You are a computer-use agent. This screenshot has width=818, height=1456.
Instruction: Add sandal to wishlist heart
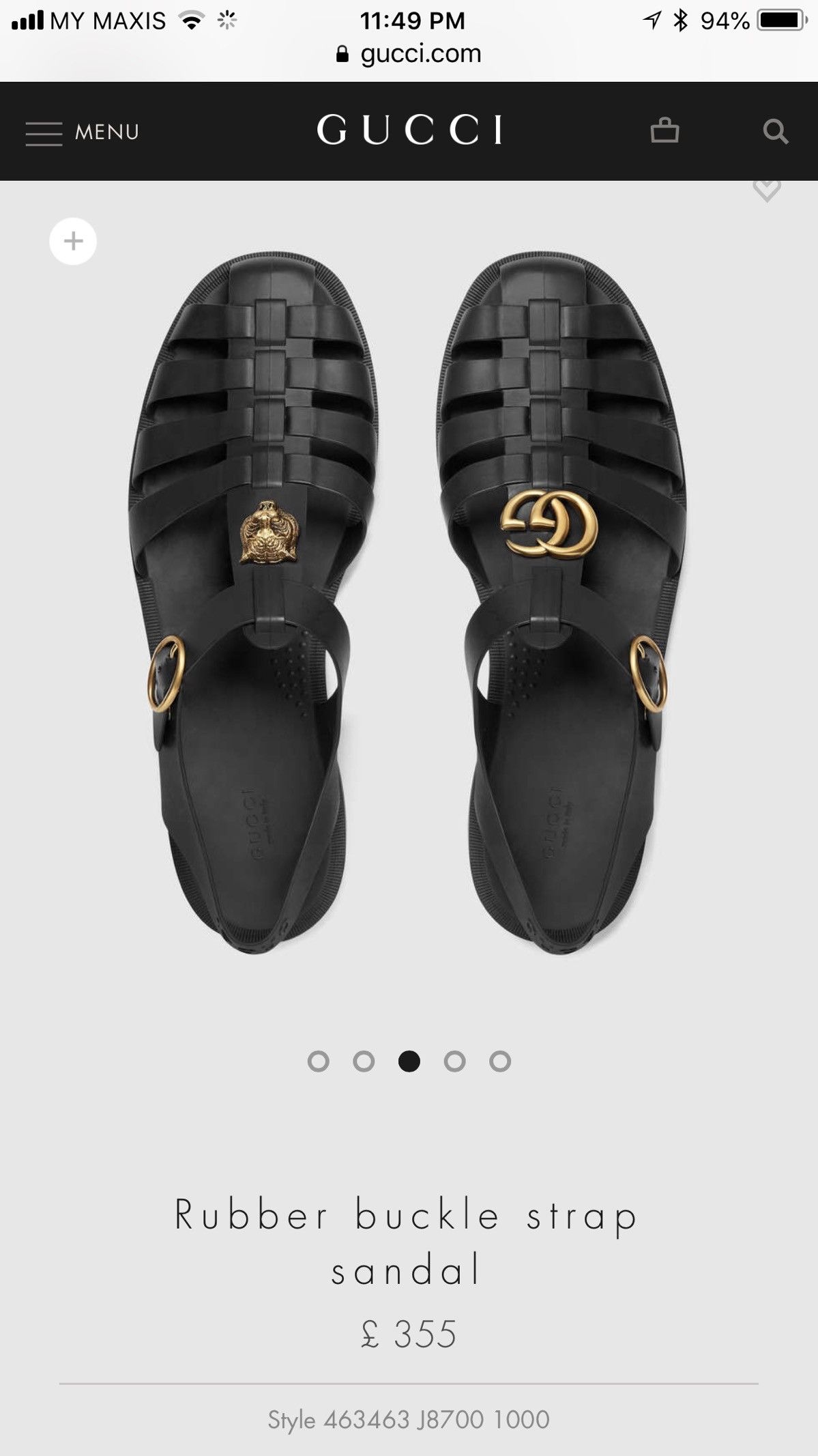point(766,189)
